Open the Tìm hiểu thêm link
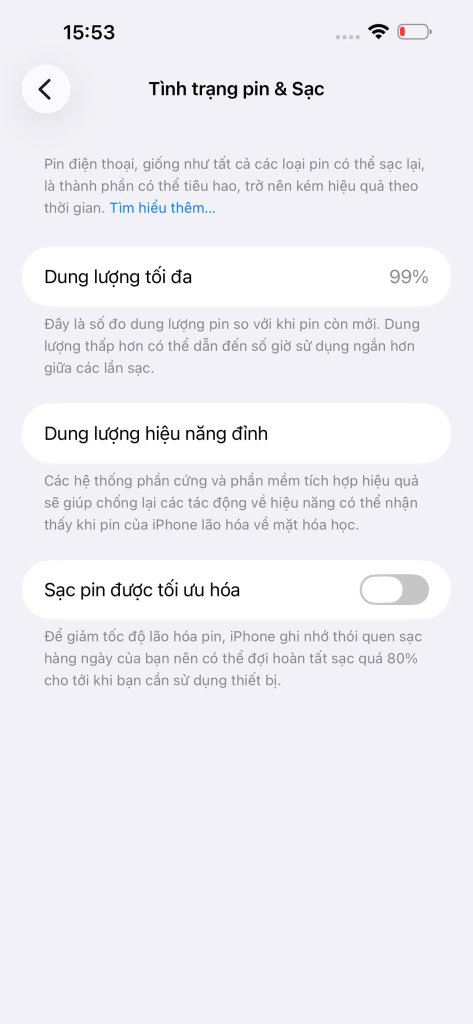473x1024 pixels. click(162, 208)
